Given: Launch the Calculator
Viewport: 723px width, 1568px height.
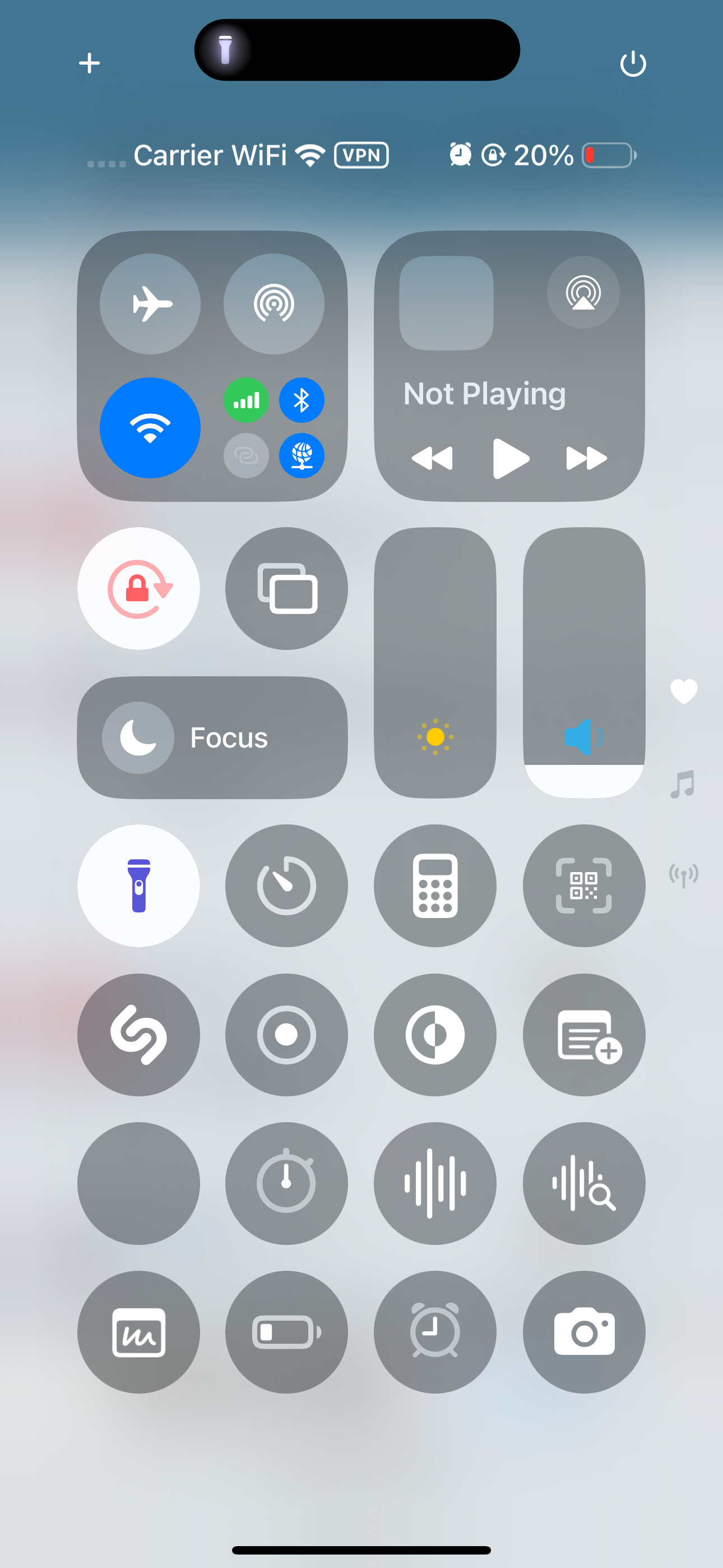Looking at the screenshot, I should pos(435,886).
